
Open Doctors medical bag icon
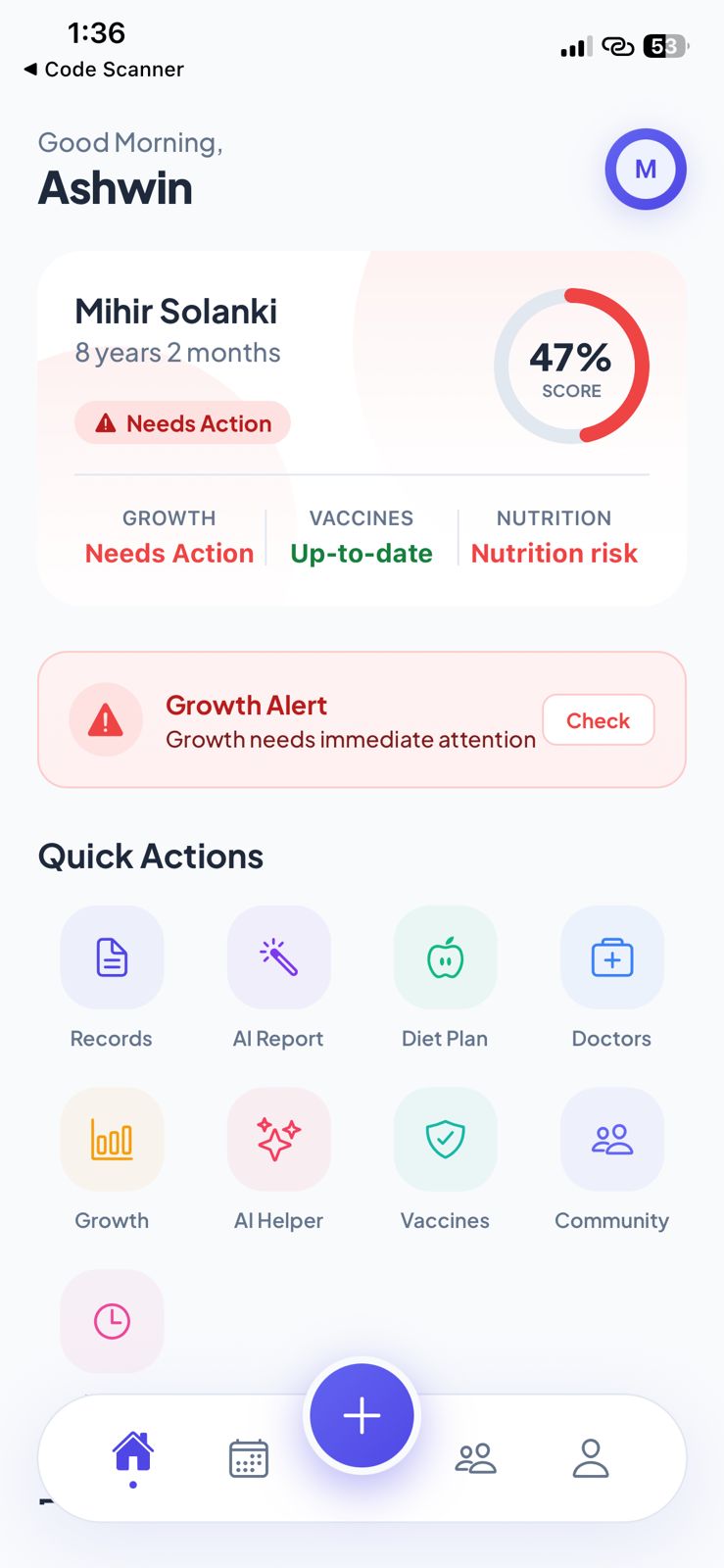[x=611, y=957]
